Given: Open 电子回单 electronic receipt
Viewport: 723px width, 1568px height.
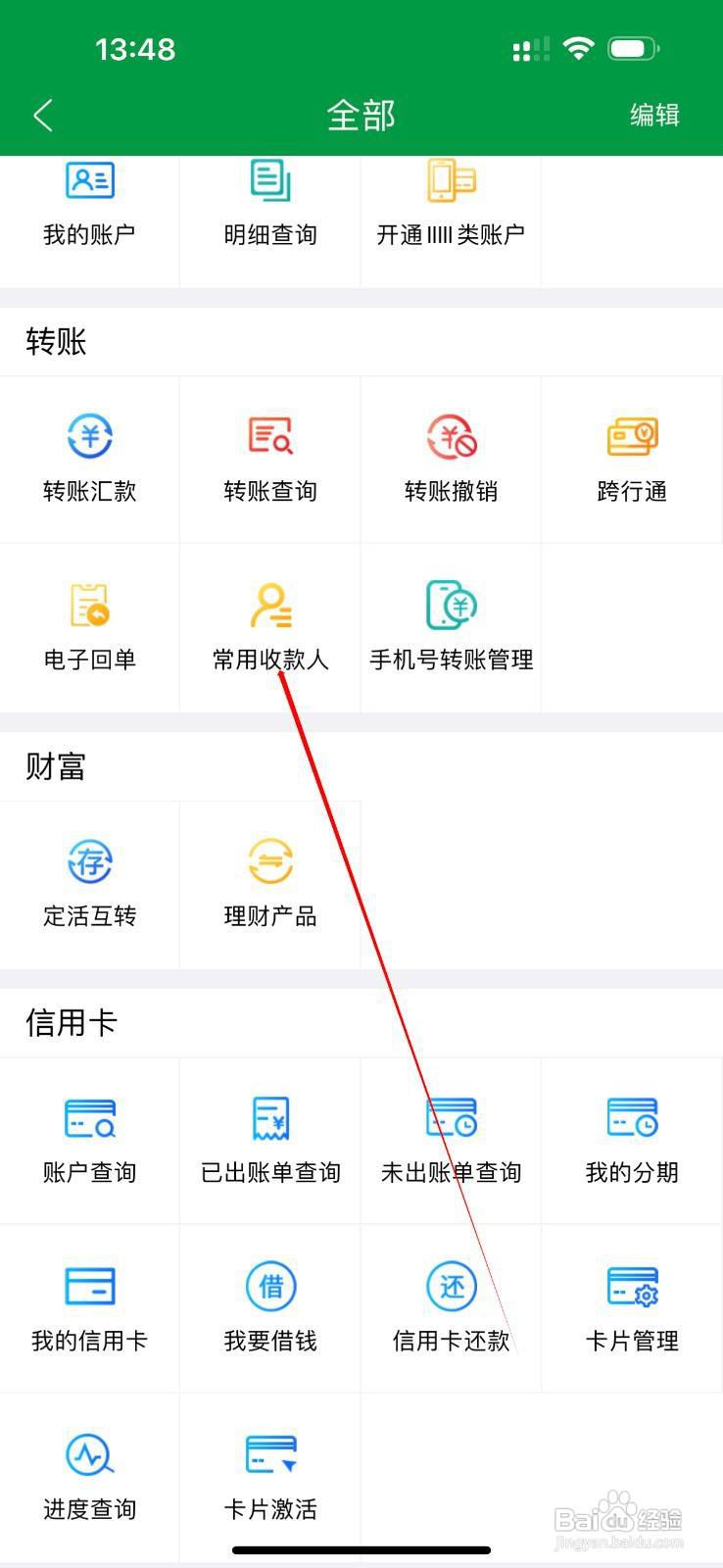Looking at the screenshot, I should coord(89,627).
